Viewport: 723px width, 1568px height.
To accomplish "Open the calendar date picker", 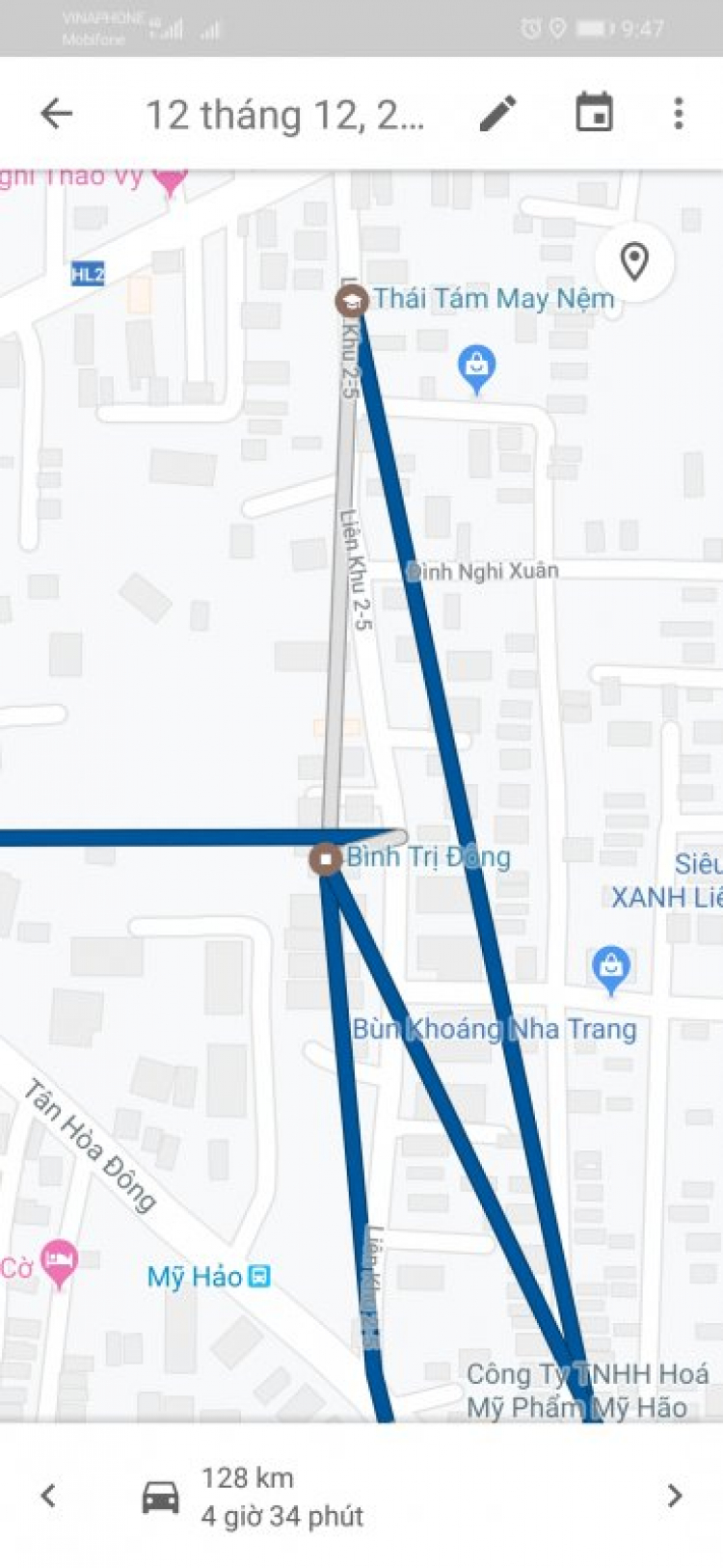I will click(594, 113).
